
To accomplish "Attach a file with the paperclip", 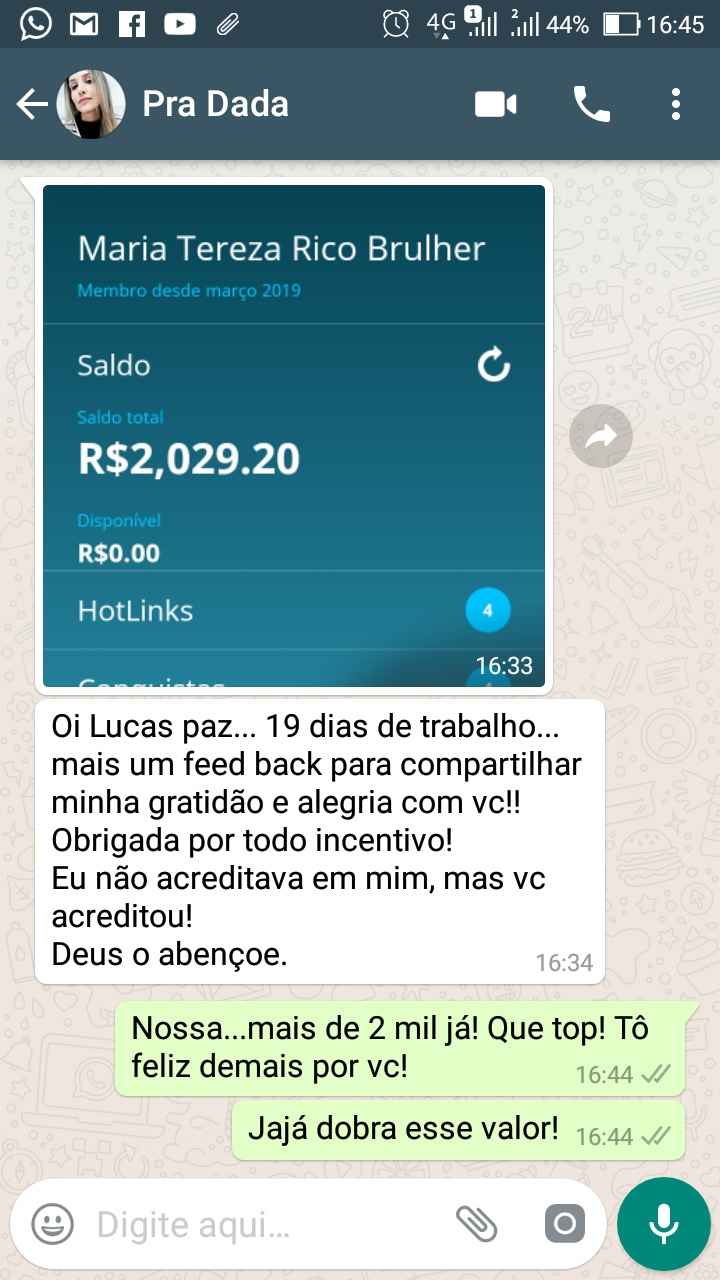I will (476, 1223).
